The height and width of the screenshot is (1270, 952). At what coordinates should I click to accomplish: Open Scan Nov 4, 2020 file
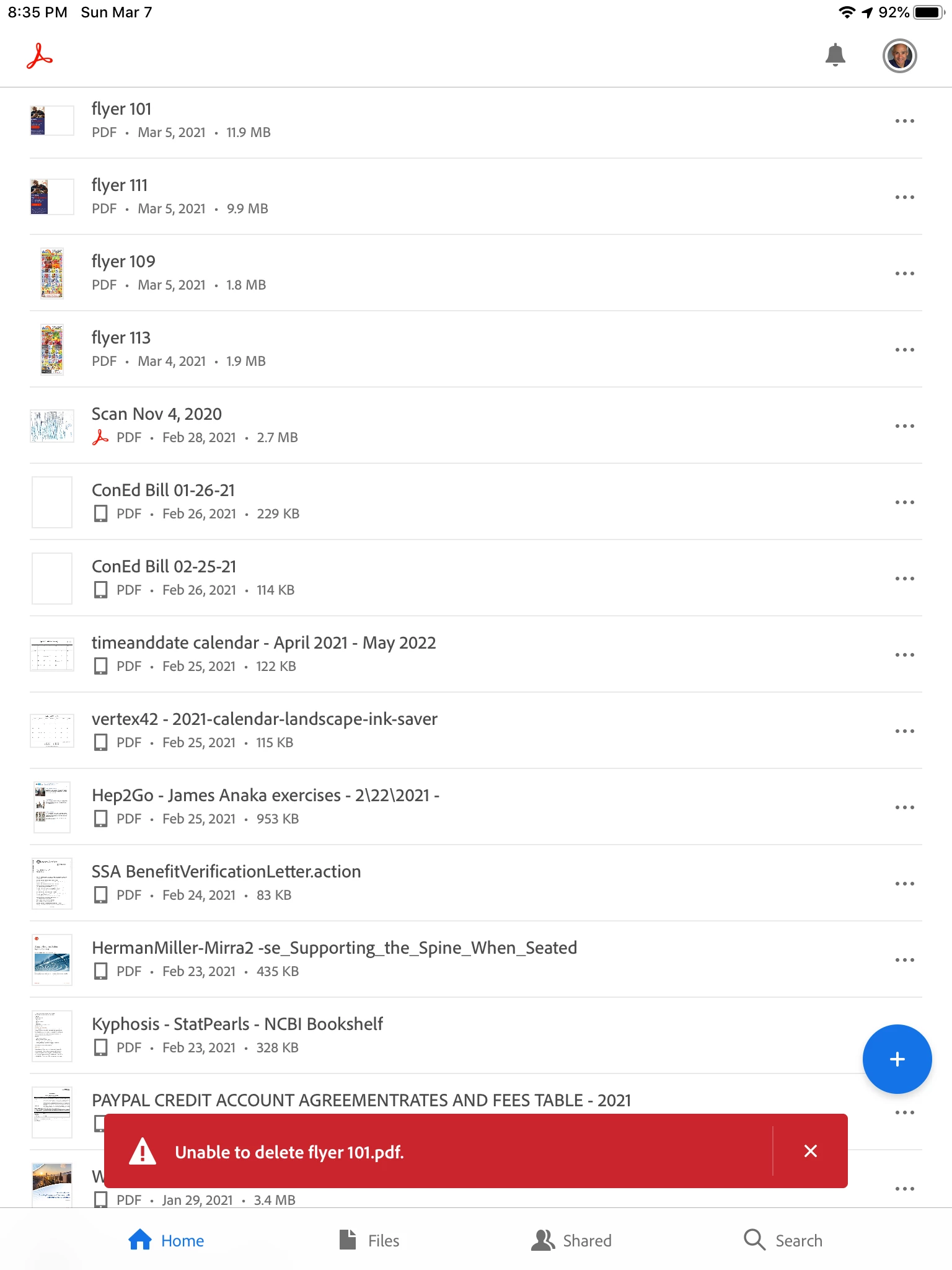[x=157, y=414]
